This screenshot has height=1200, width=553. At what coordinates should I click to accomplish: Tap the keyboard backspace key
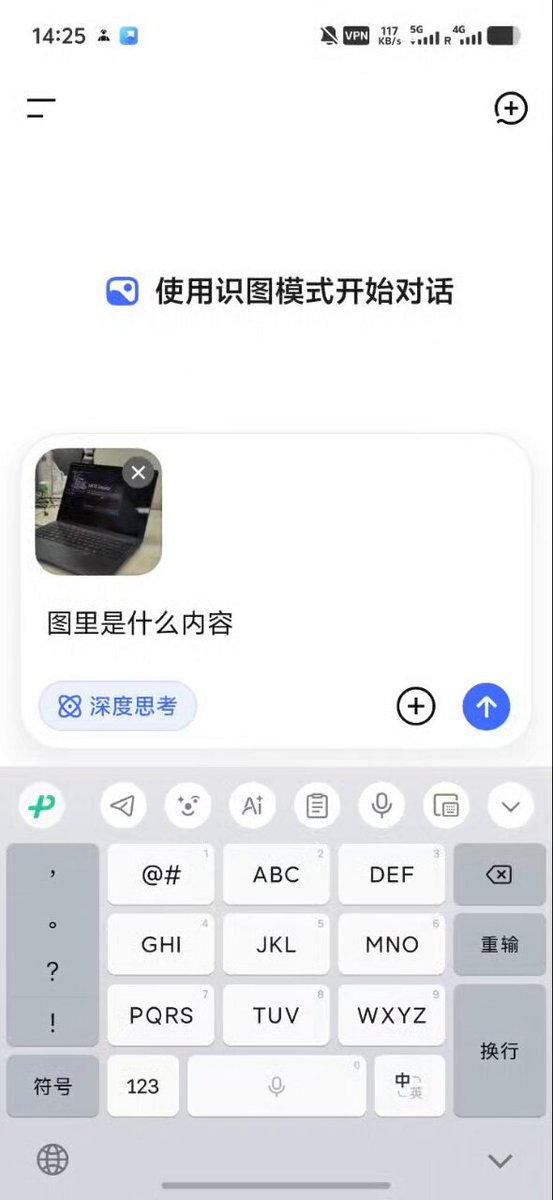[499, 875]
